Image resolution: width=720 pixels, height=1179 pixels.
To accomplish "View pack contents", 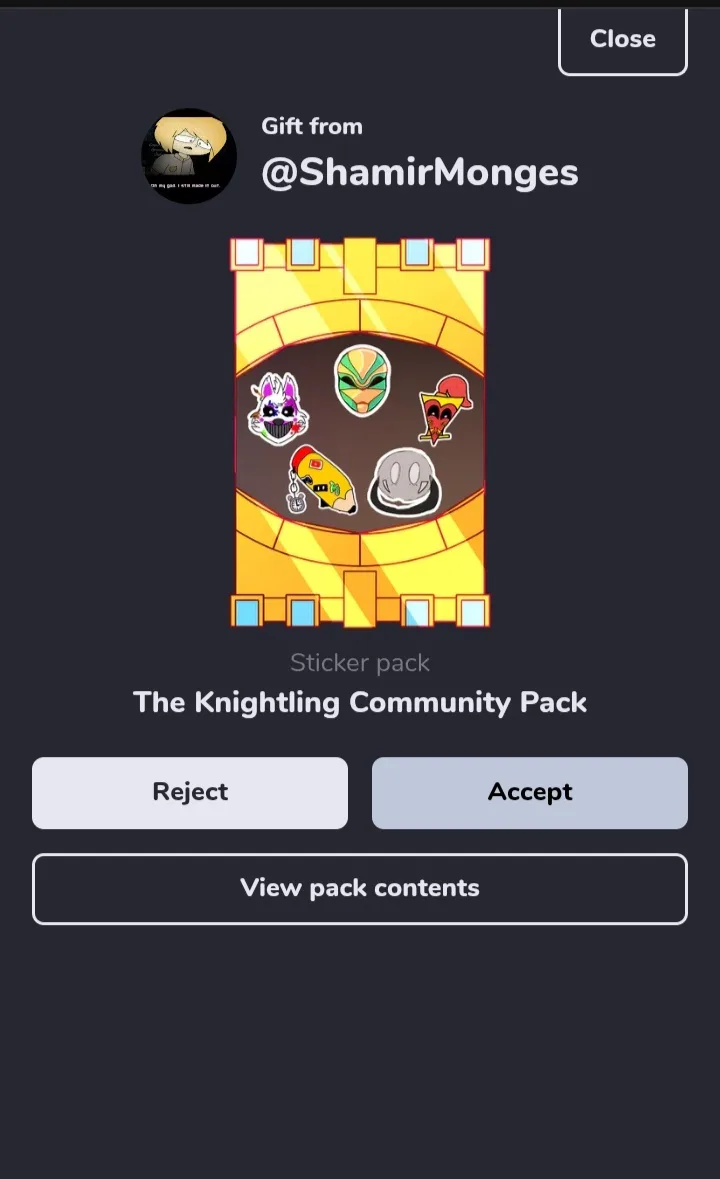I will point(360,888).
